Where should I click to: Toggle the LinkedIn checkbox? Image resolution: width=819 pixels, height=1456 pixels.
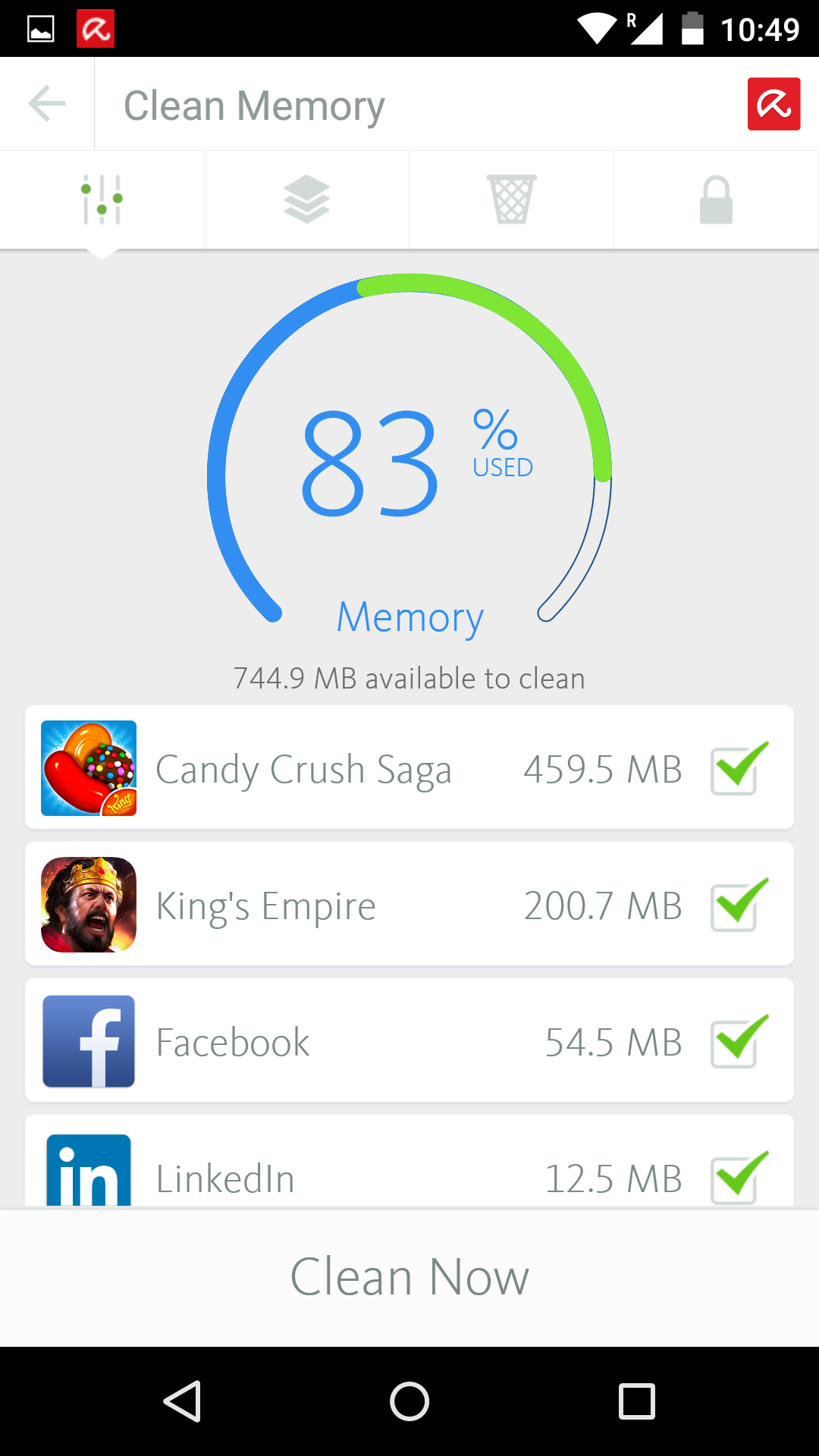[736, 1178]
